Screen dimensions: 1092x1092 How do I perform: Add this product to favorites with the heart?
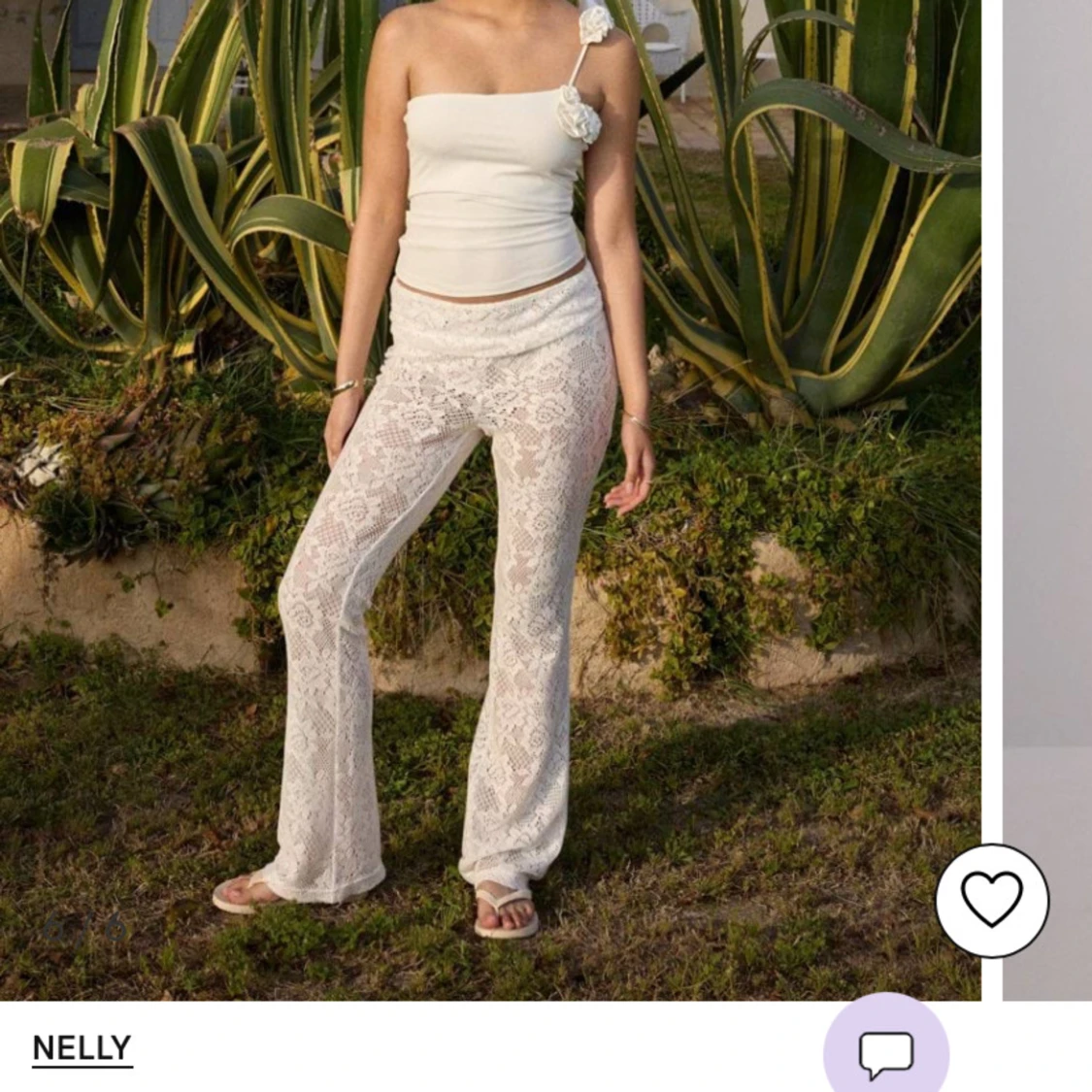point(991,900)
